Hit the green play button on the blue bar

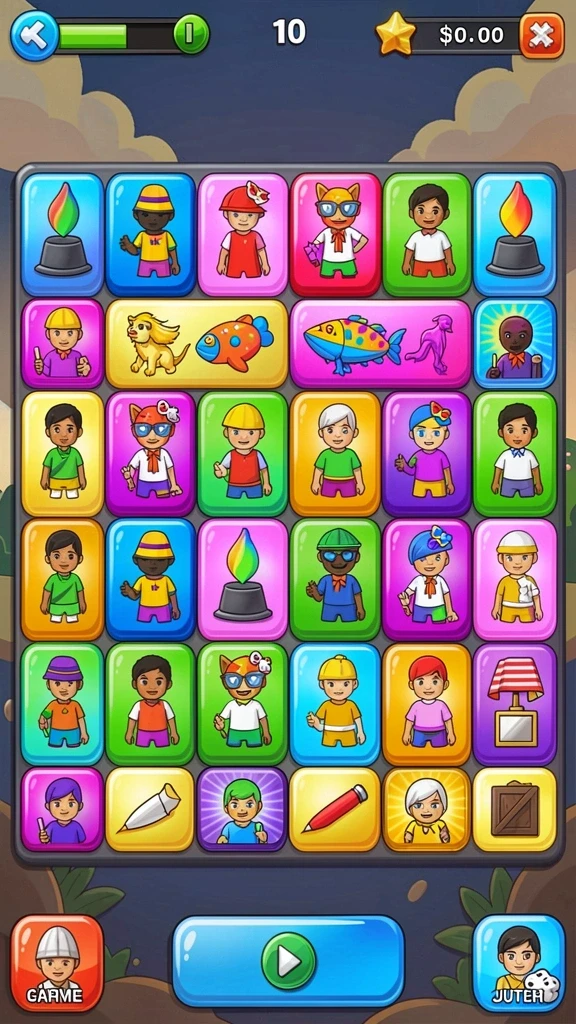pos(288,960)
